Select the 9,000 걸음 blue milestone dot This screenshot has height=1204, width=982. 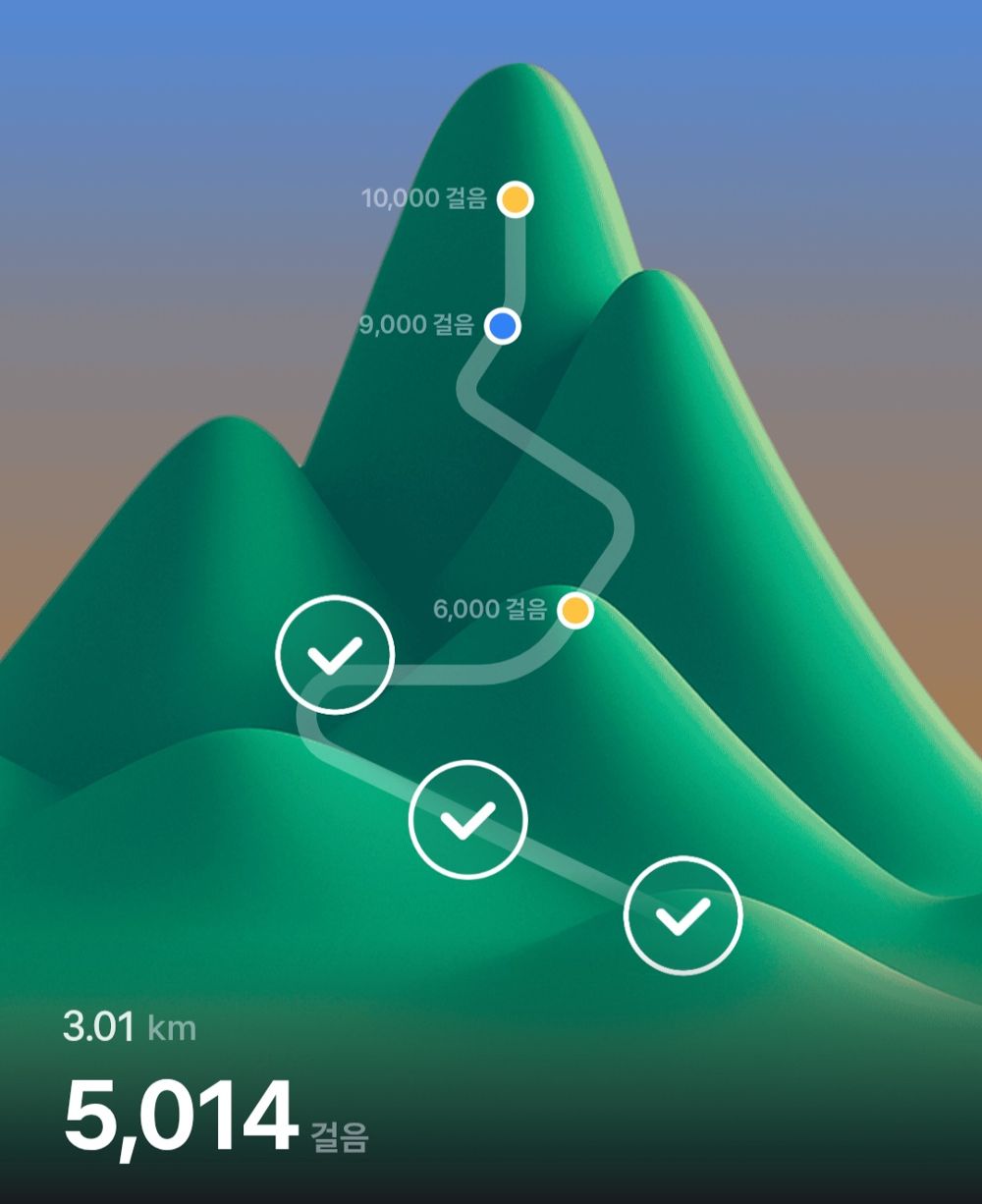coord(503,325)
